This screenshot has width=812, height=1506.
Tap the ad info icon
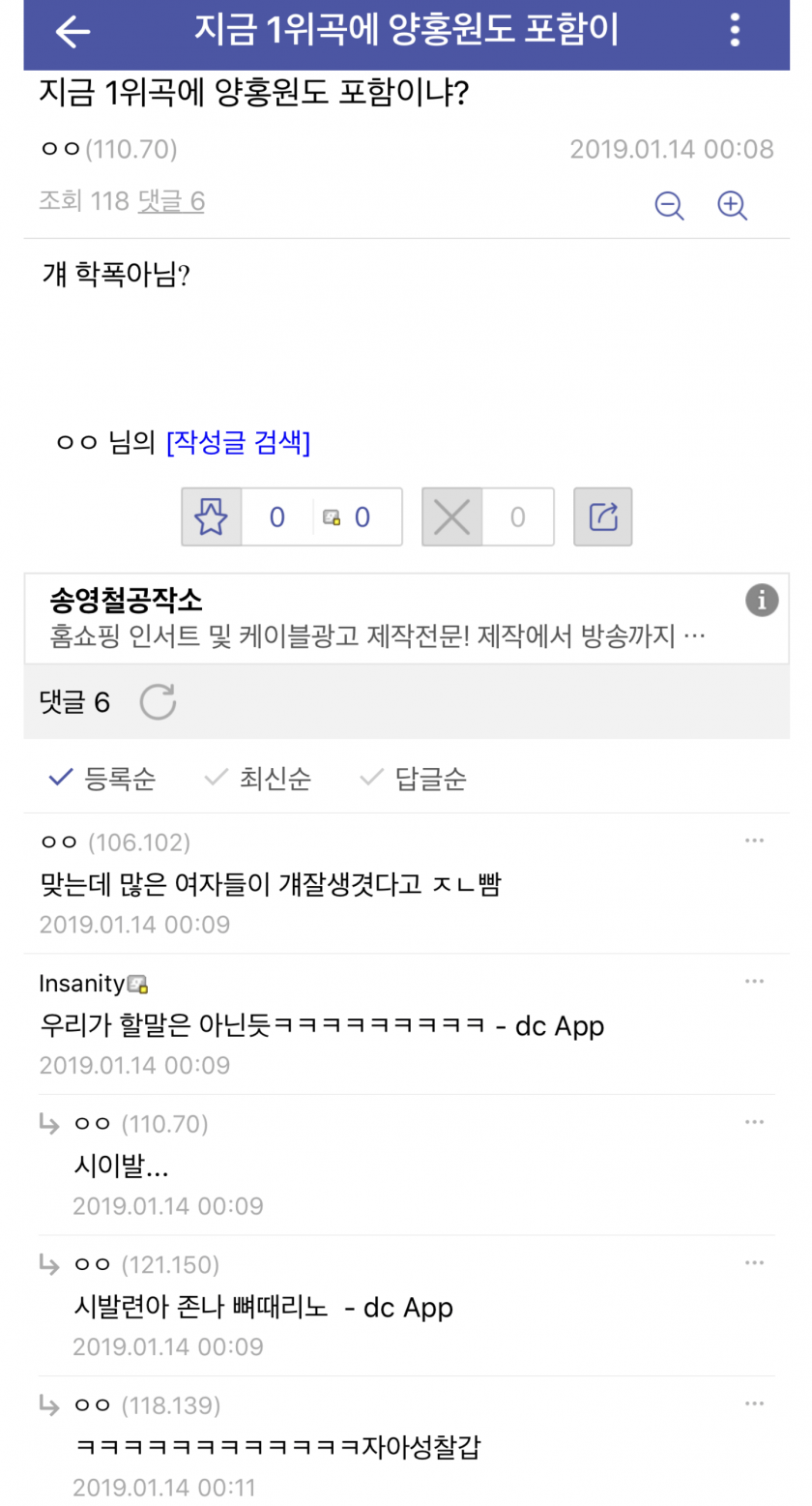762,600
